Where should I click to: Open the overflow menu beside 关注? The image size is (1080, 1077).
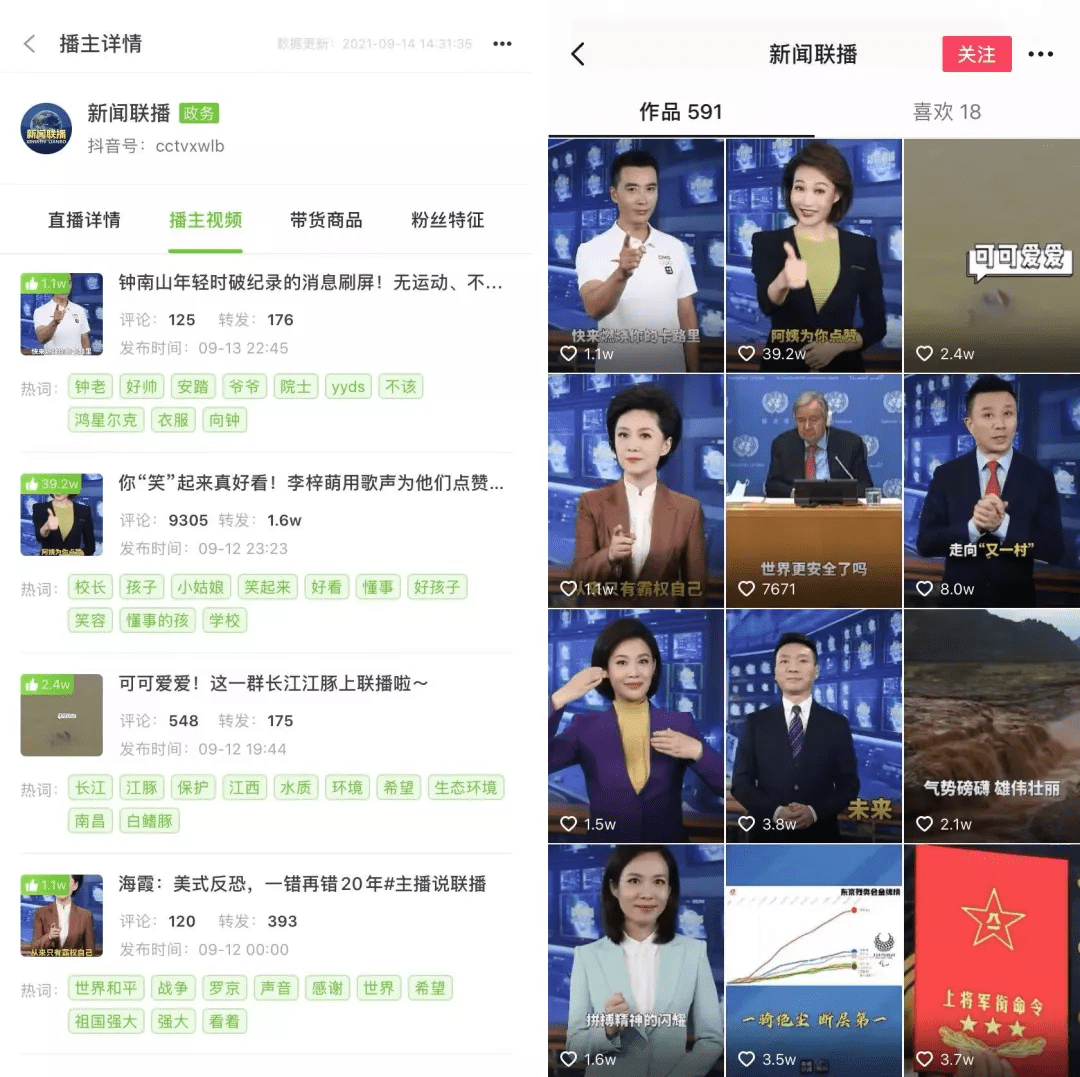click(1041, 54)
